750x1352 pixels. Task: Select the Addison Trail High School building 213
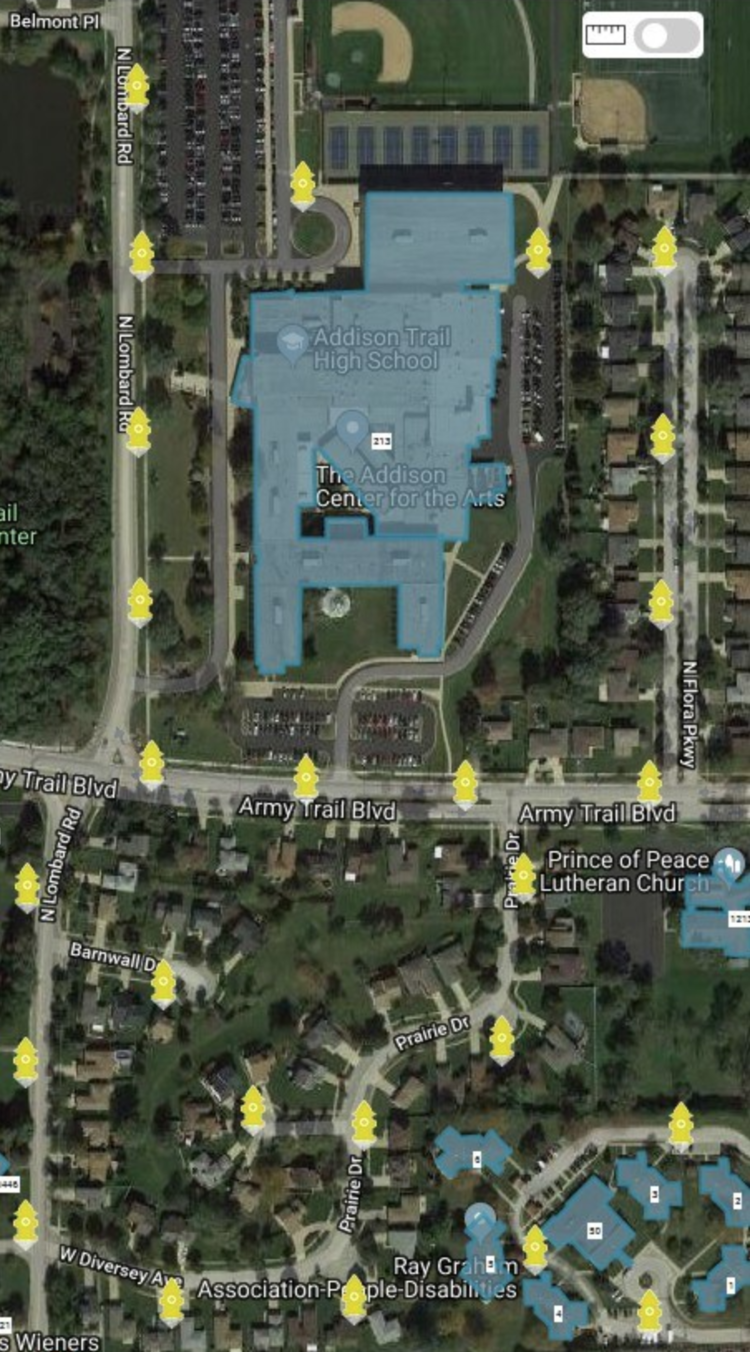(x=380, y=441)
